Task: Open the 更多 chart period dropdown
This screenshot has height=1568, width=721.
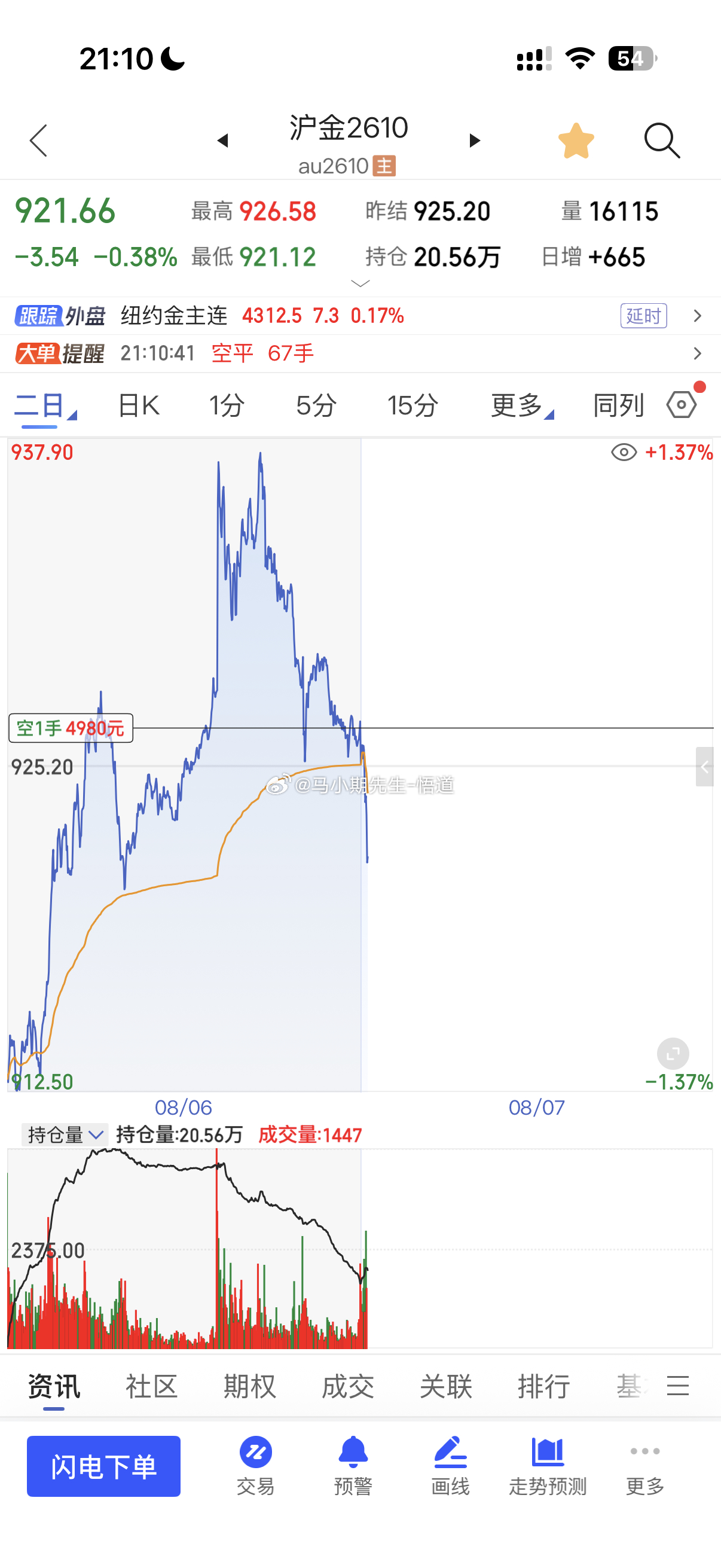Action: coord(522,405)
